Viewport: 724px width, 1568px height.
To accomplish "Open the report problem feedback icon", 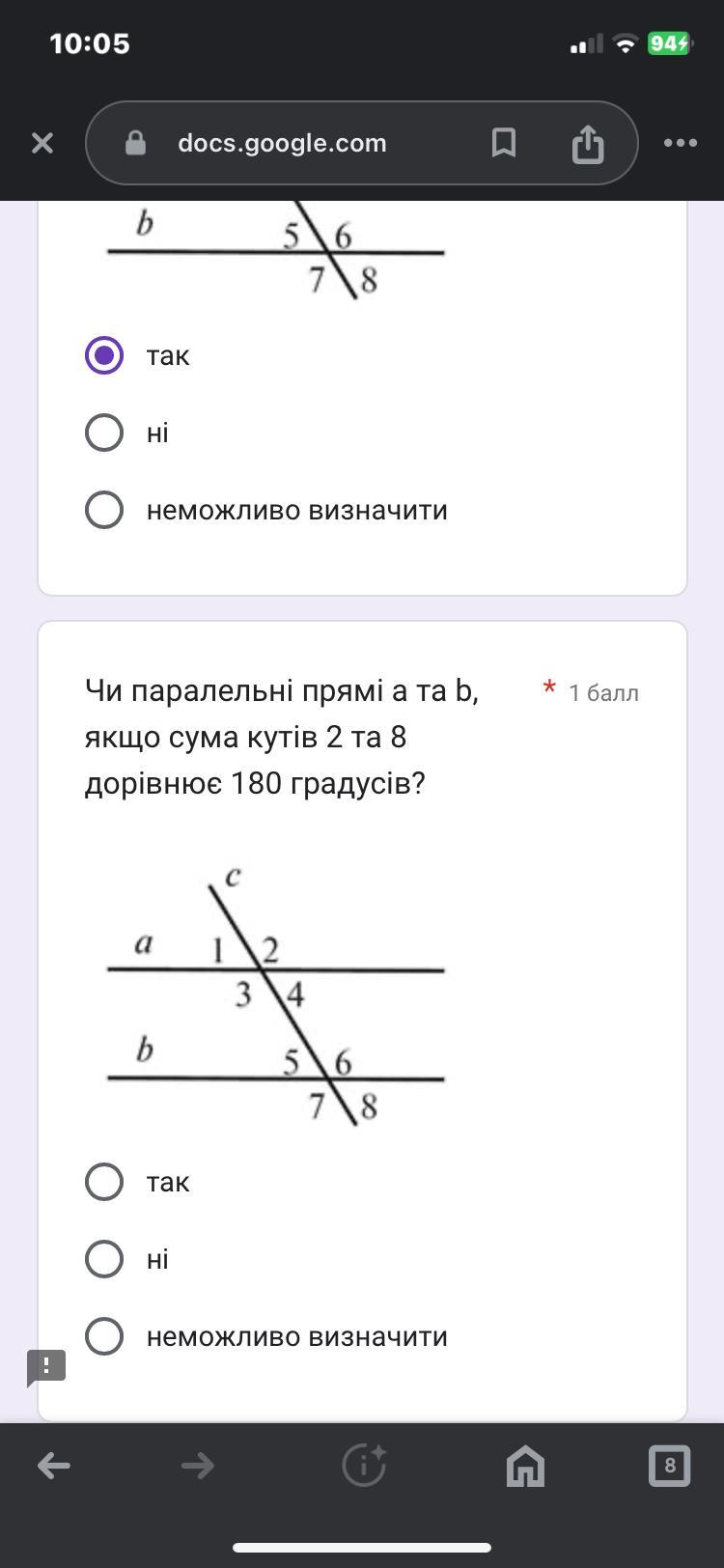I will [x=45, y=1366].
